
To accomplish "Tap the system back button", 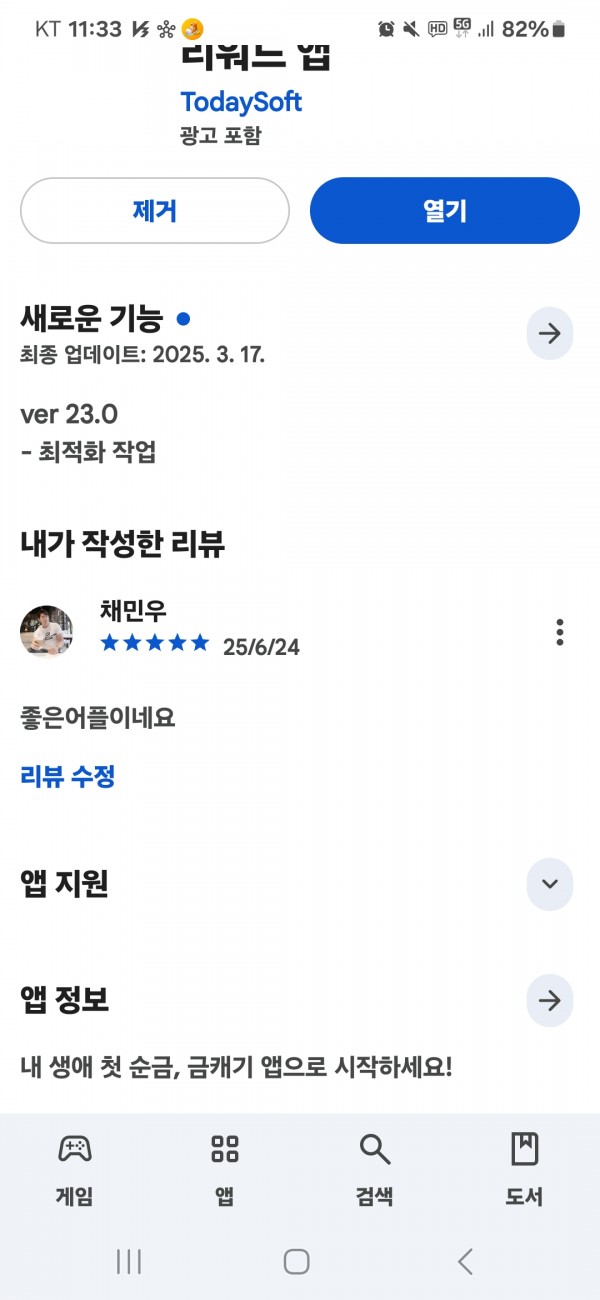I will (x=465, y=1262).
